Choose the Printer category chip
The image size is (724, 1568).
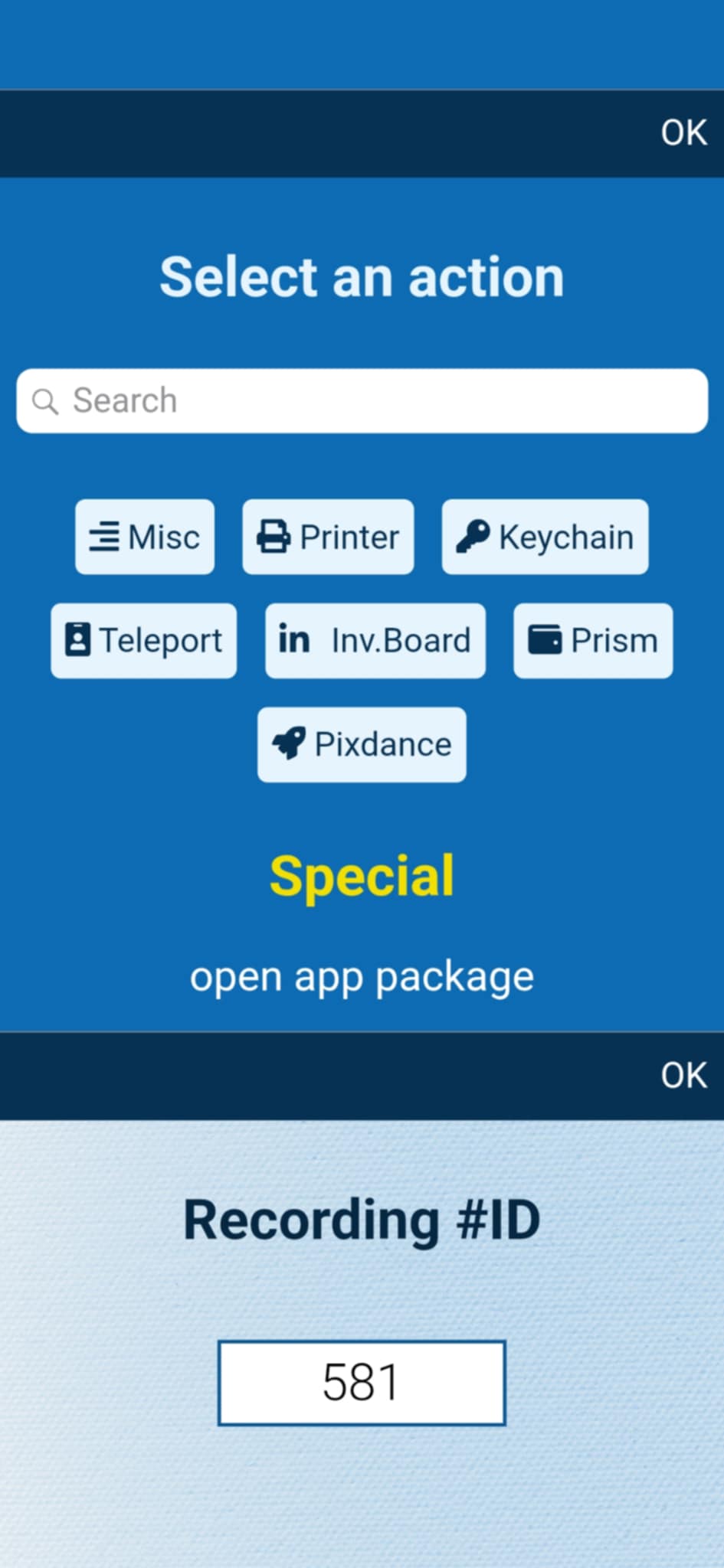(328, 537)
